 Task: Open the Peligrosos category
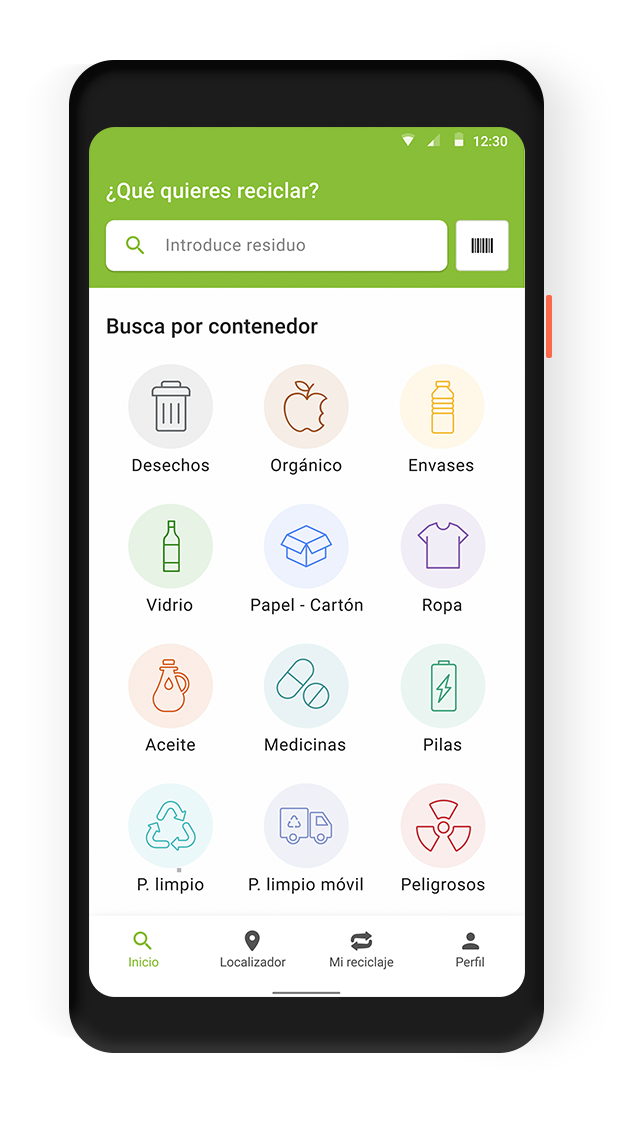[x=442, y=827]
